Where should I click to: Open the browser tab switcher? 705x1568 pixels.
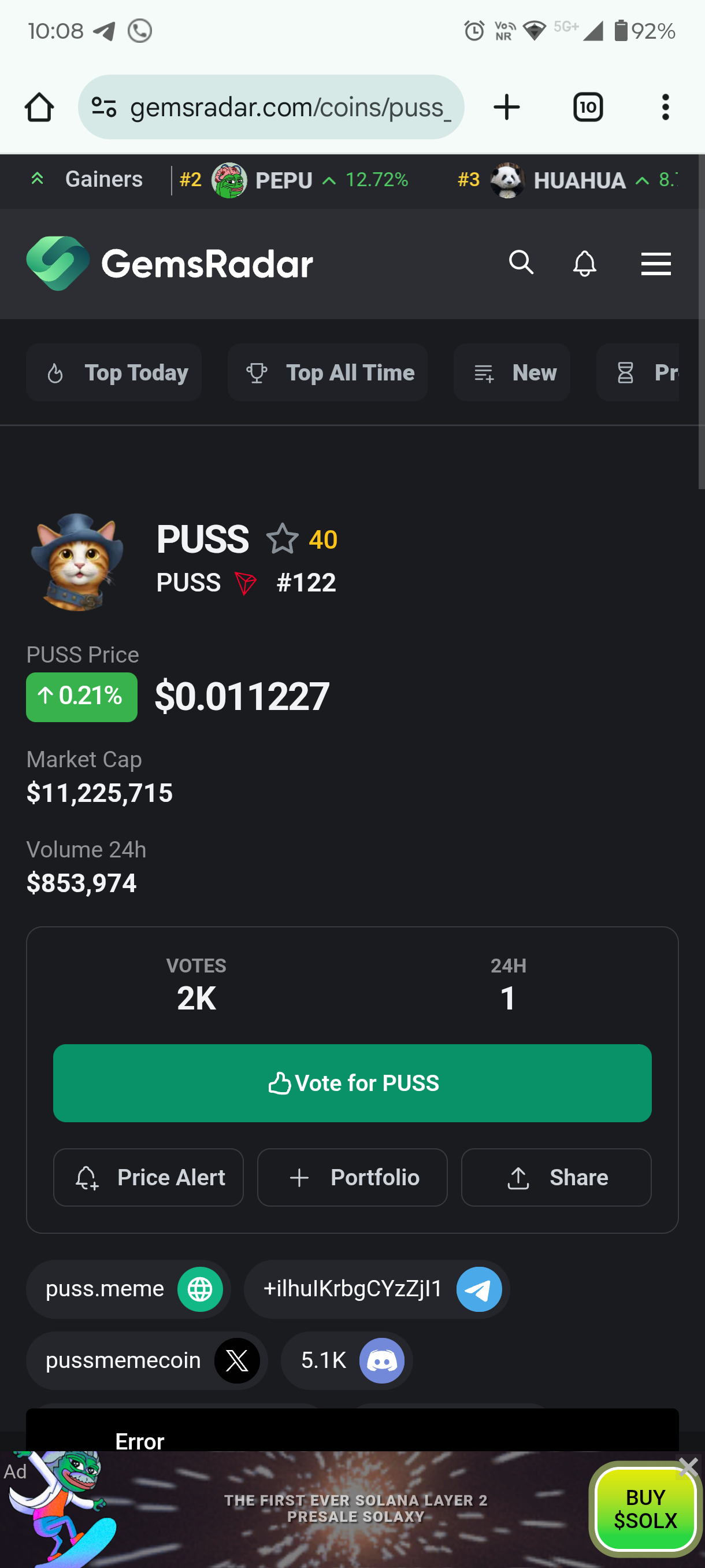(588, 108)
